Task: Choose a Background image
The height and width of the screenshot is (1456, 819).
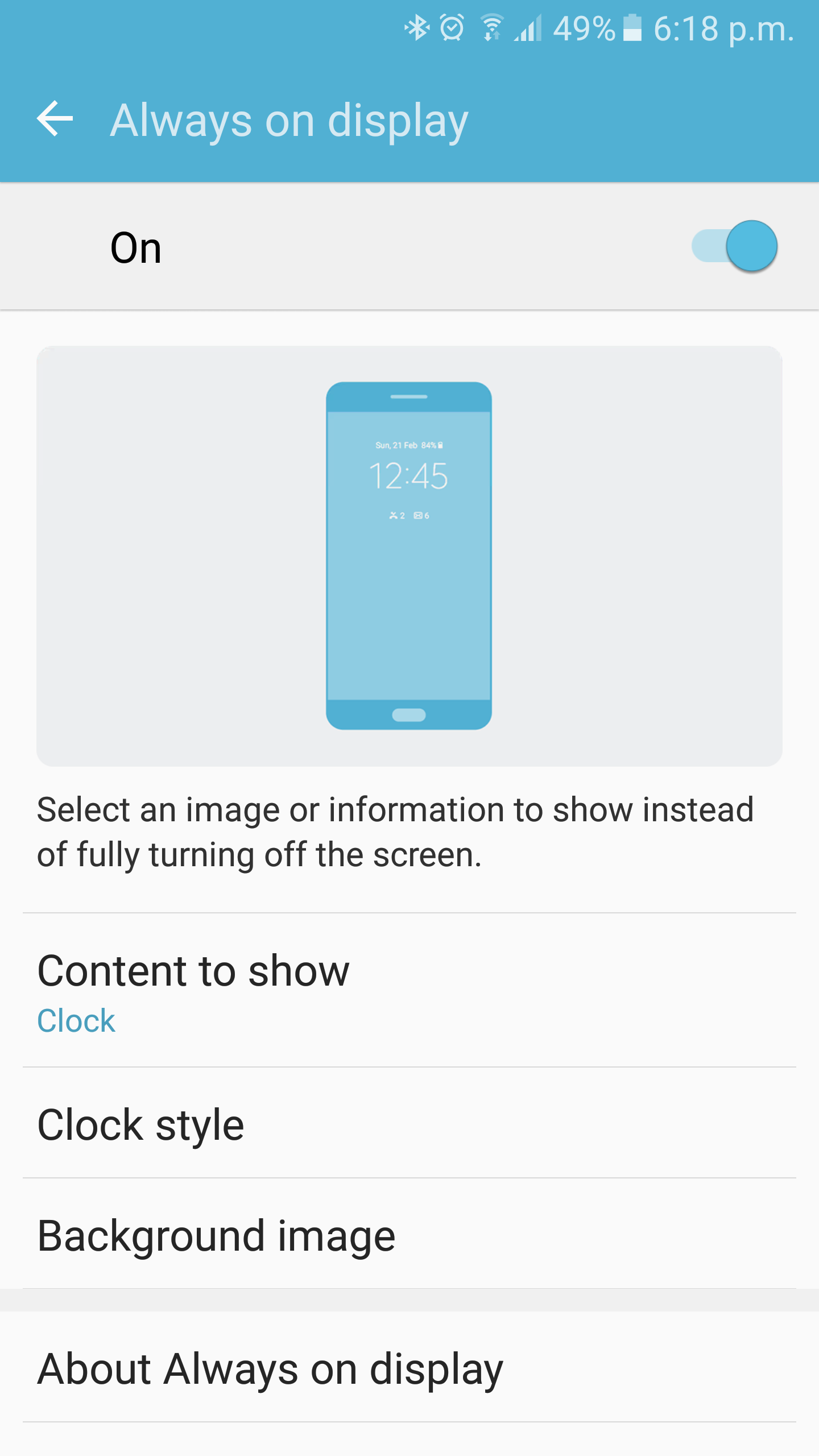Action: [409, 1235]
